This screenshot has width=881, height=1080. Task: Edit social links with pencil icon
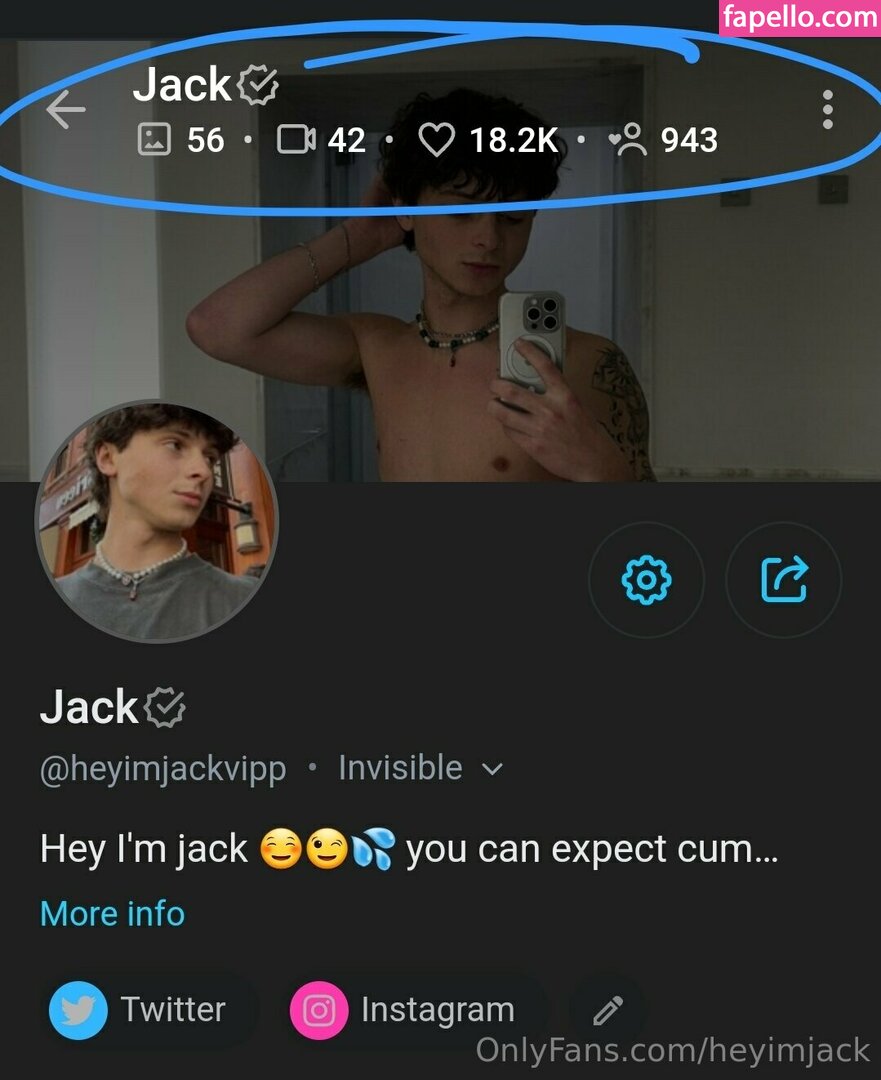(607, 1011)
